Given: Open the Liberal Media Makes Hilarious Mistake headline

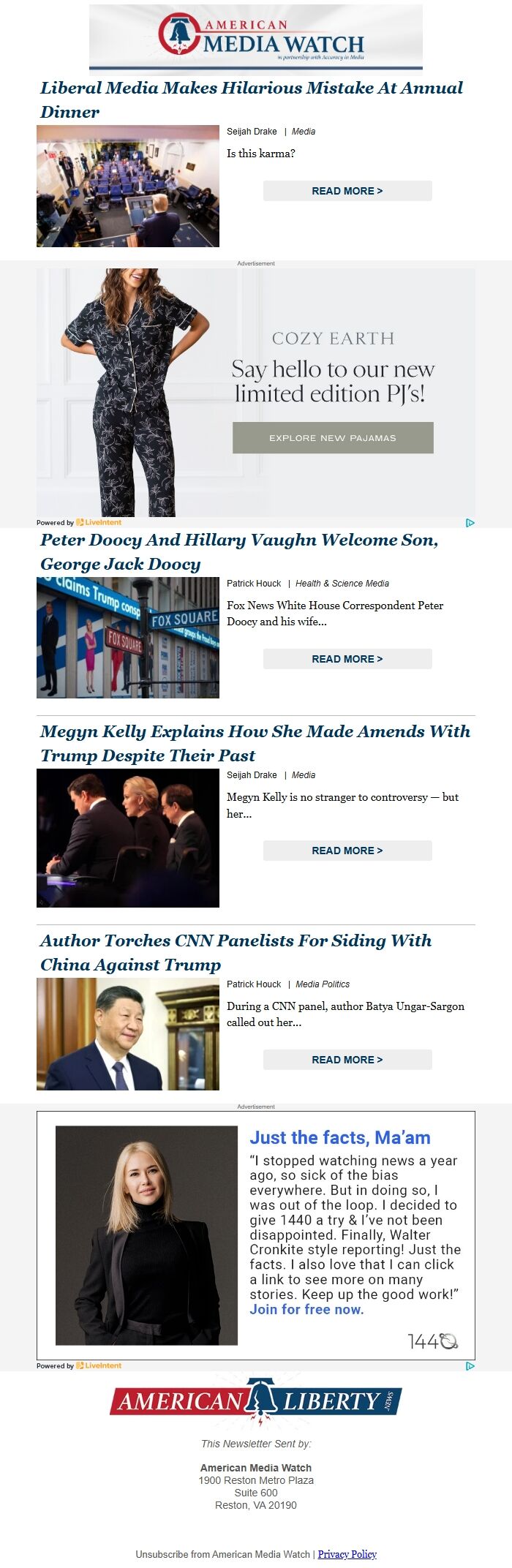Looking at the screenshot, I should pyautogui.click(x=252, y=99).
